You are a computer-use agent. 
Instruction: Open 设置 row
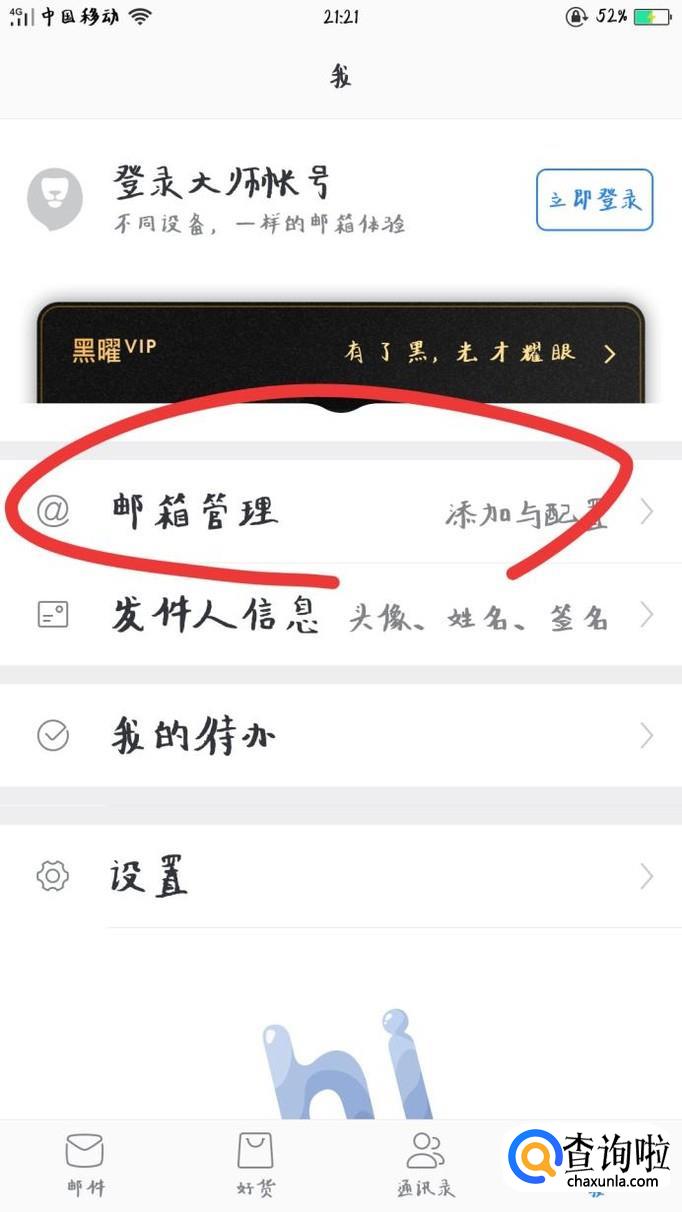coord(340,877)
